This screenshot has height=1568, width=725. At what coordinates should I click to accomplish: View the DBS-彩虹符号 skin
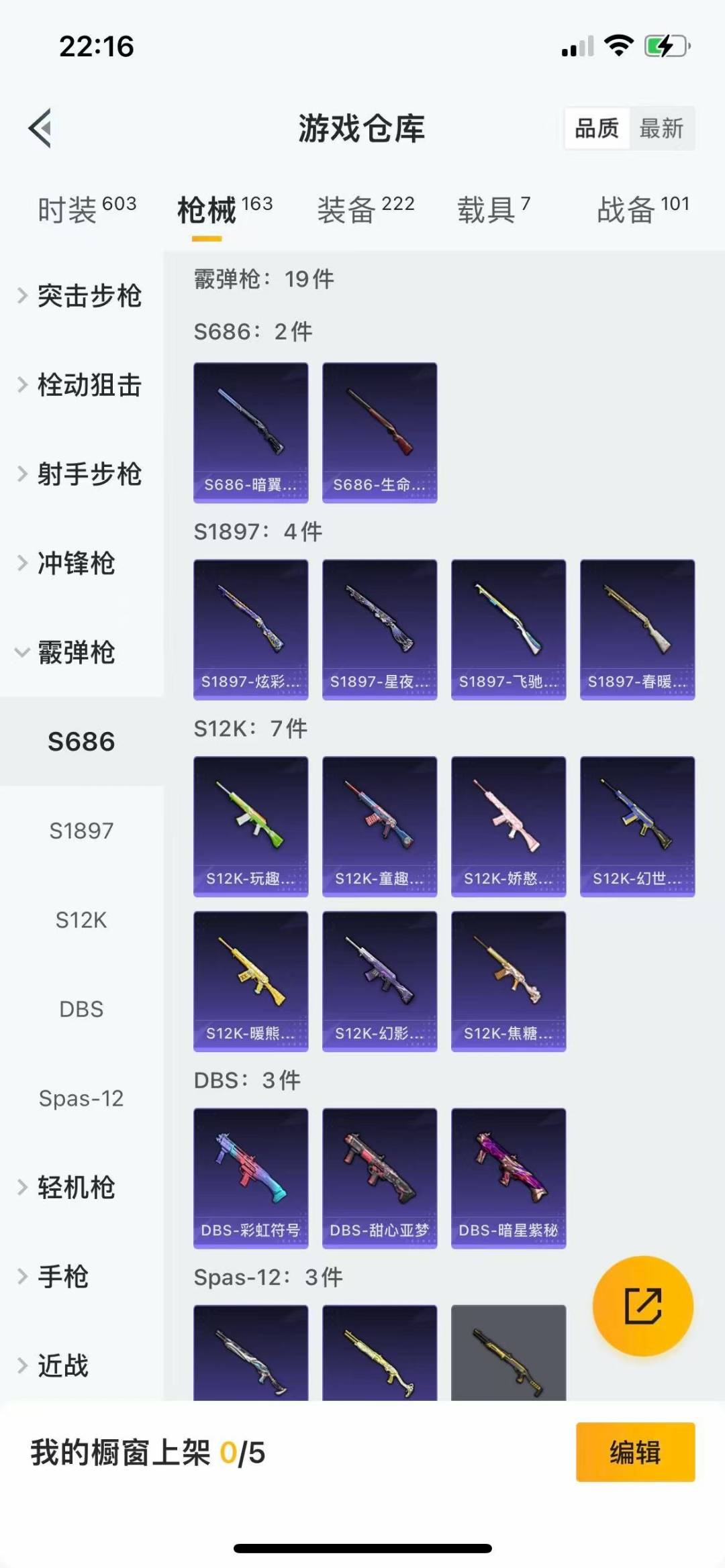point(250,1178)
